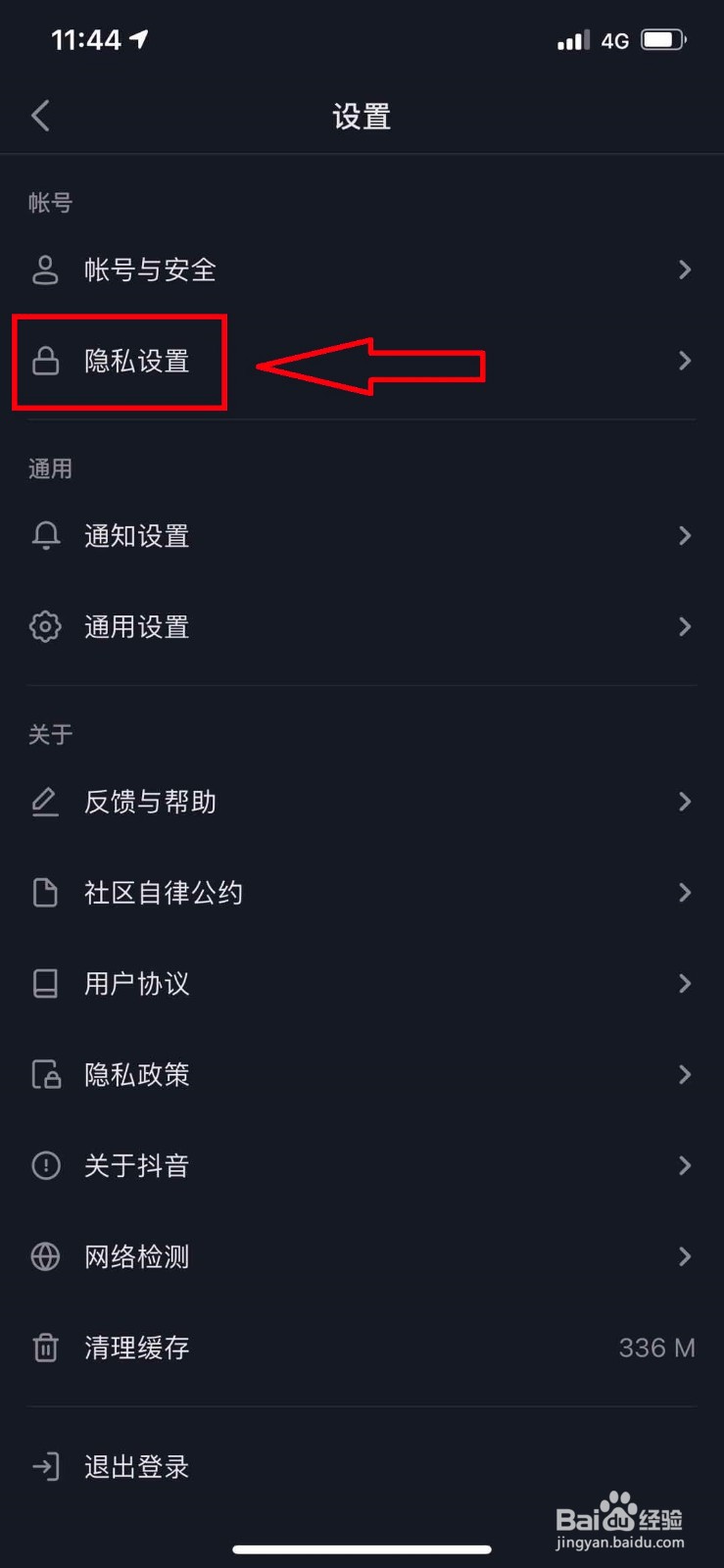Select 退出登录 to log out
Image resolution: width=724 pixels, height=1568 pixels.
(362, 1467)
